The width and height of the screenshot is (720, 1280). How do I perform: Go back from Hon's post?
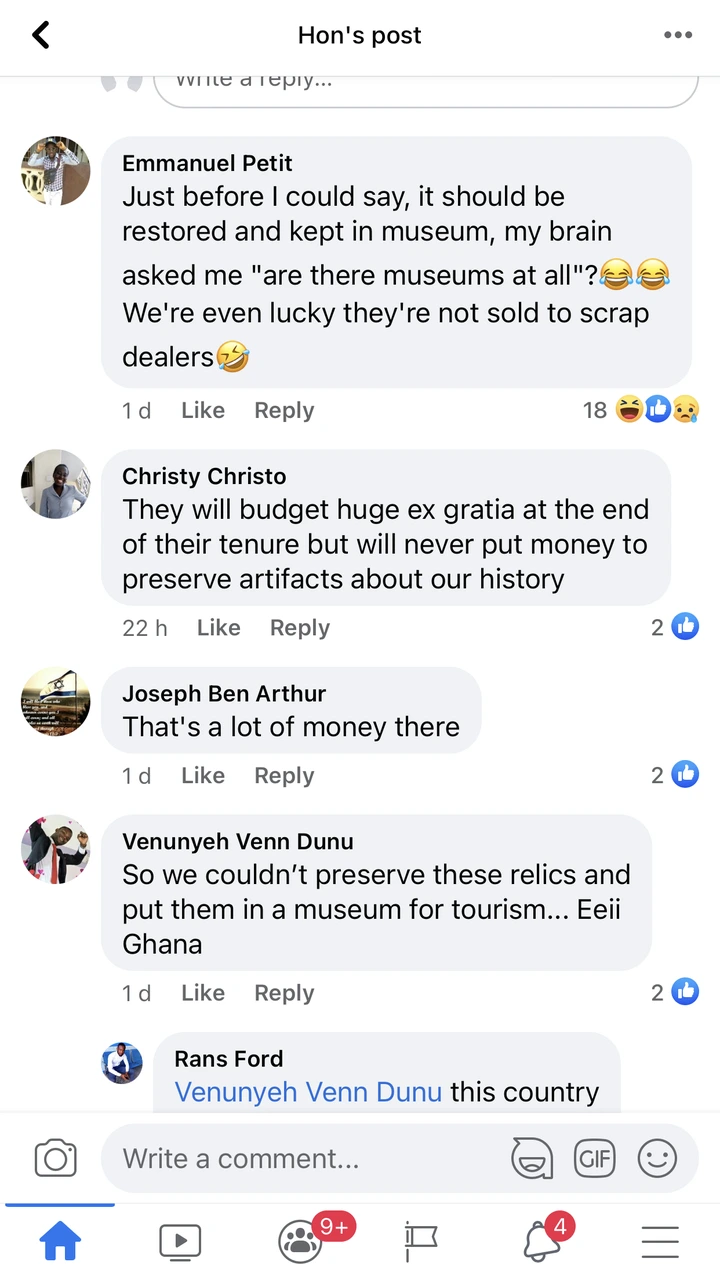[41, 36]
